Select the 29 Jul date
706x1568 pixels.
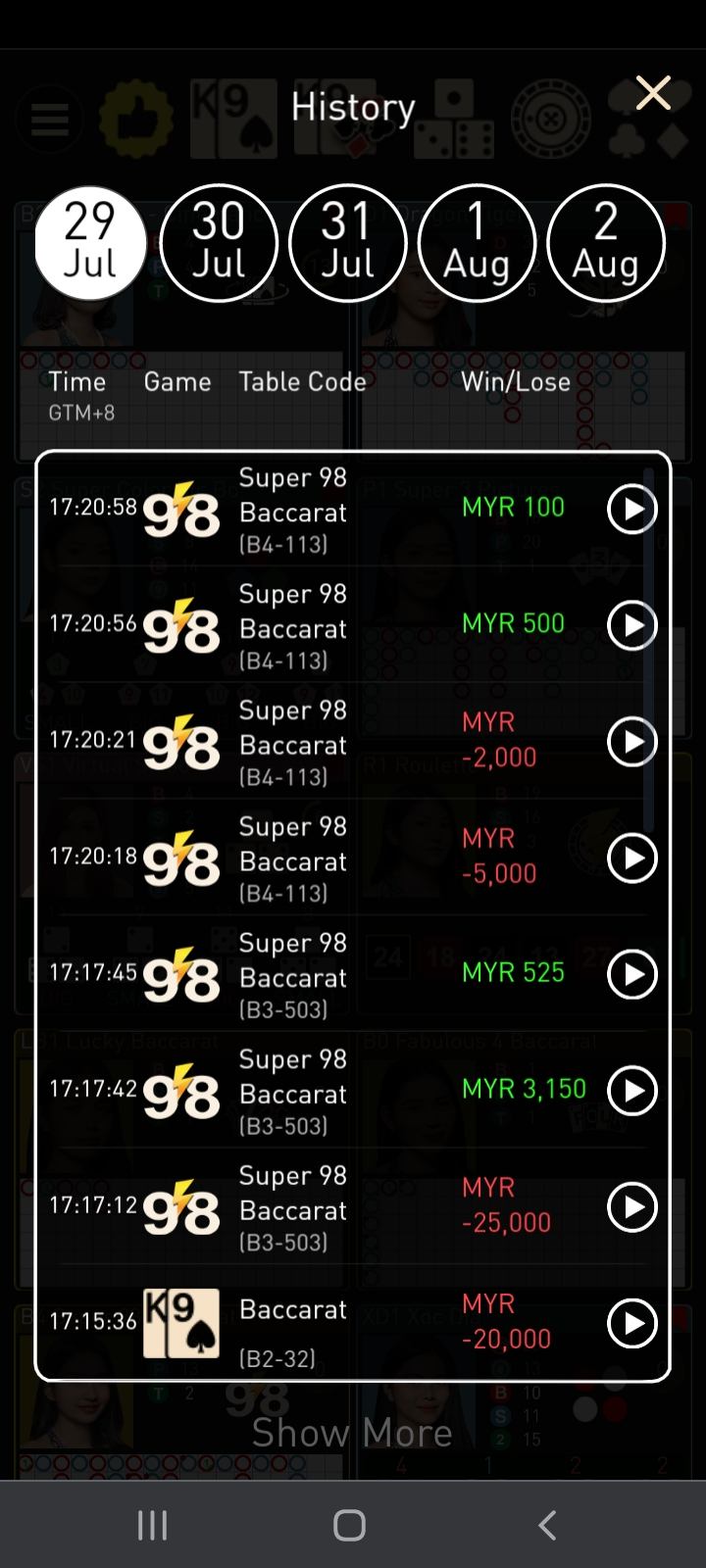[90, 243]
